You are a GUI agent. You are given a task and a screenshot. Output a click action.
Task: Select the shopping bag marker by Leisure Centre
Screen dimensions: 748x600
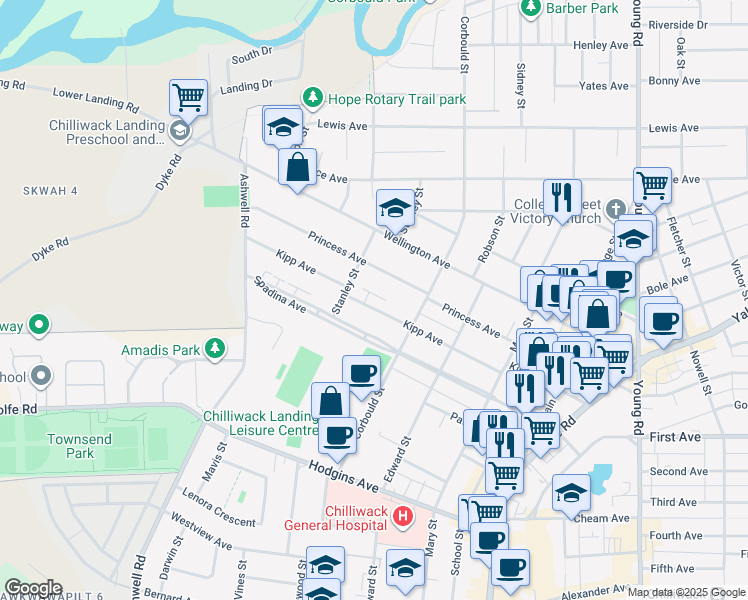pos(330,402)
